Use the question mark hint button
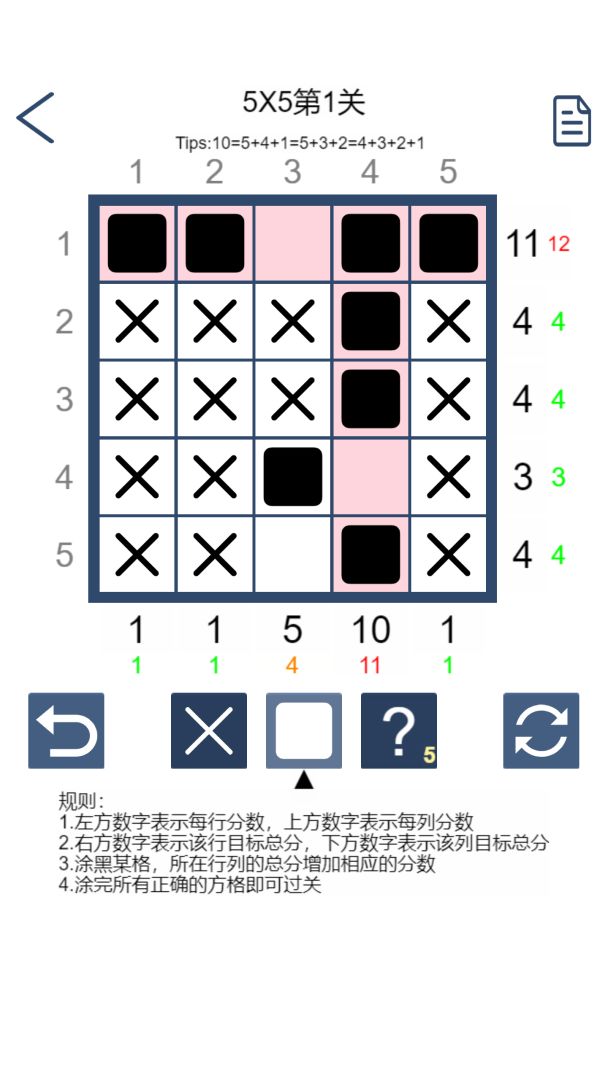608x1080 pixels. click(x=399, y=730)
